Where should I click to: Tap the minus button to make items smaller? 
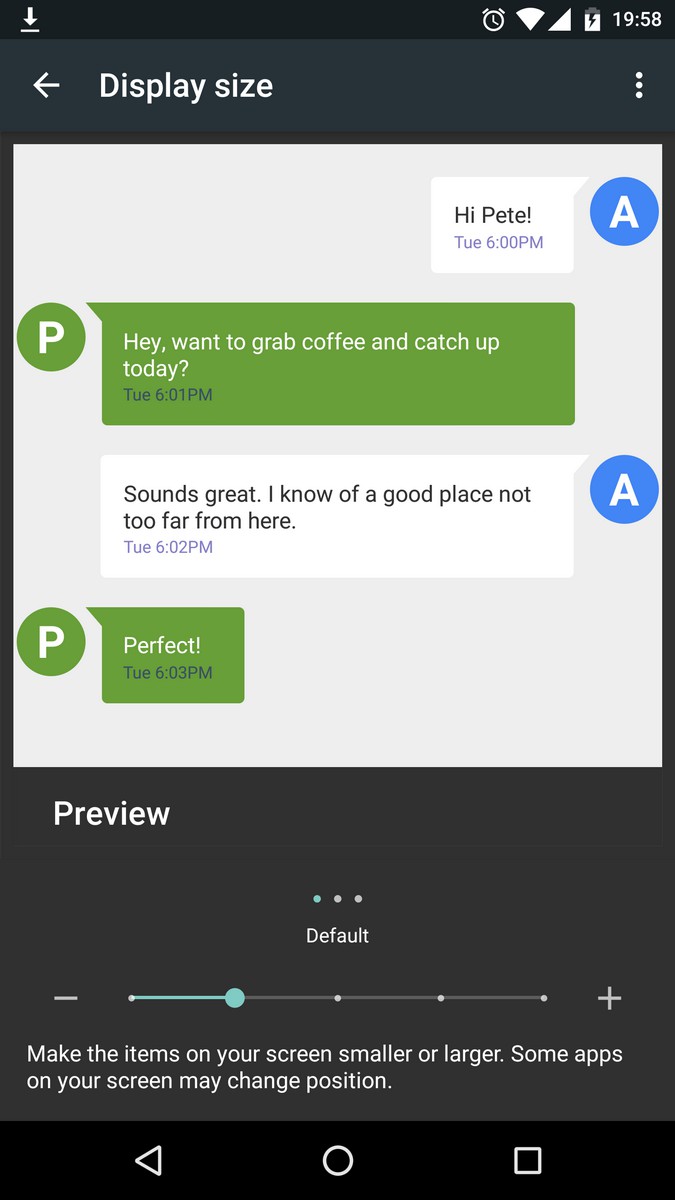(66, 998)
